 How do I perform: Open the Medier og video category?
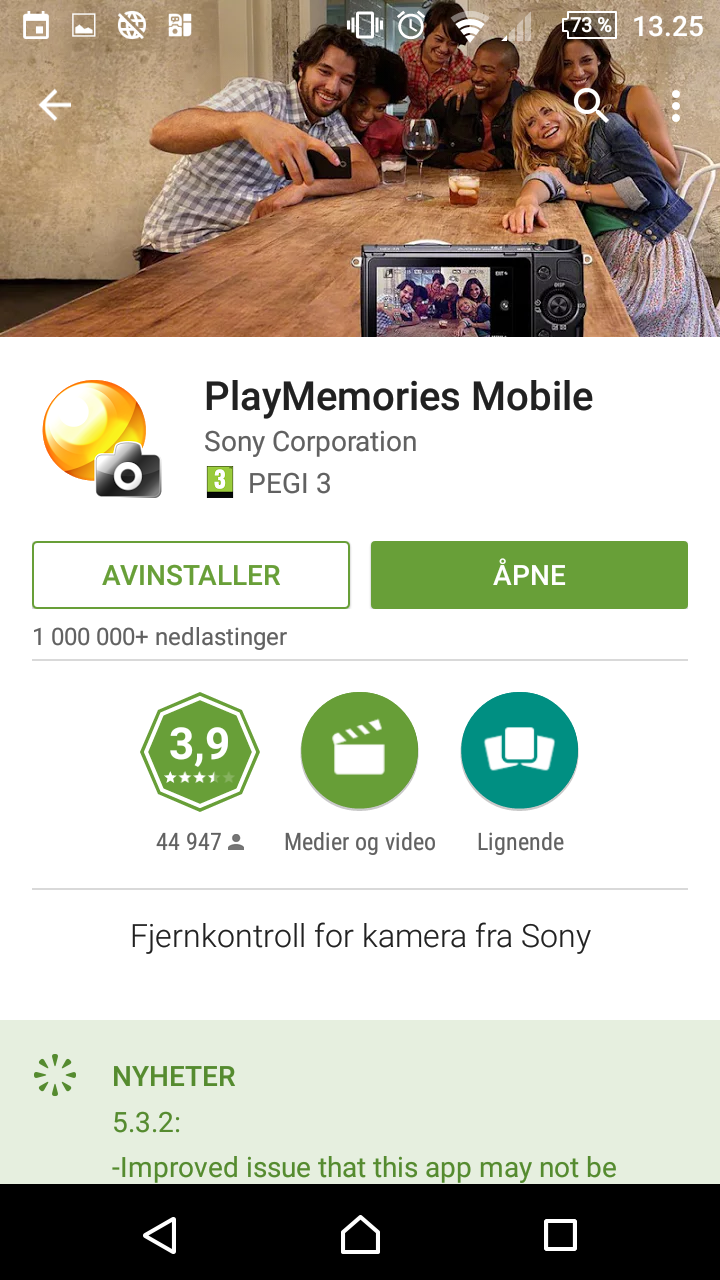click(x=360, y=752)
